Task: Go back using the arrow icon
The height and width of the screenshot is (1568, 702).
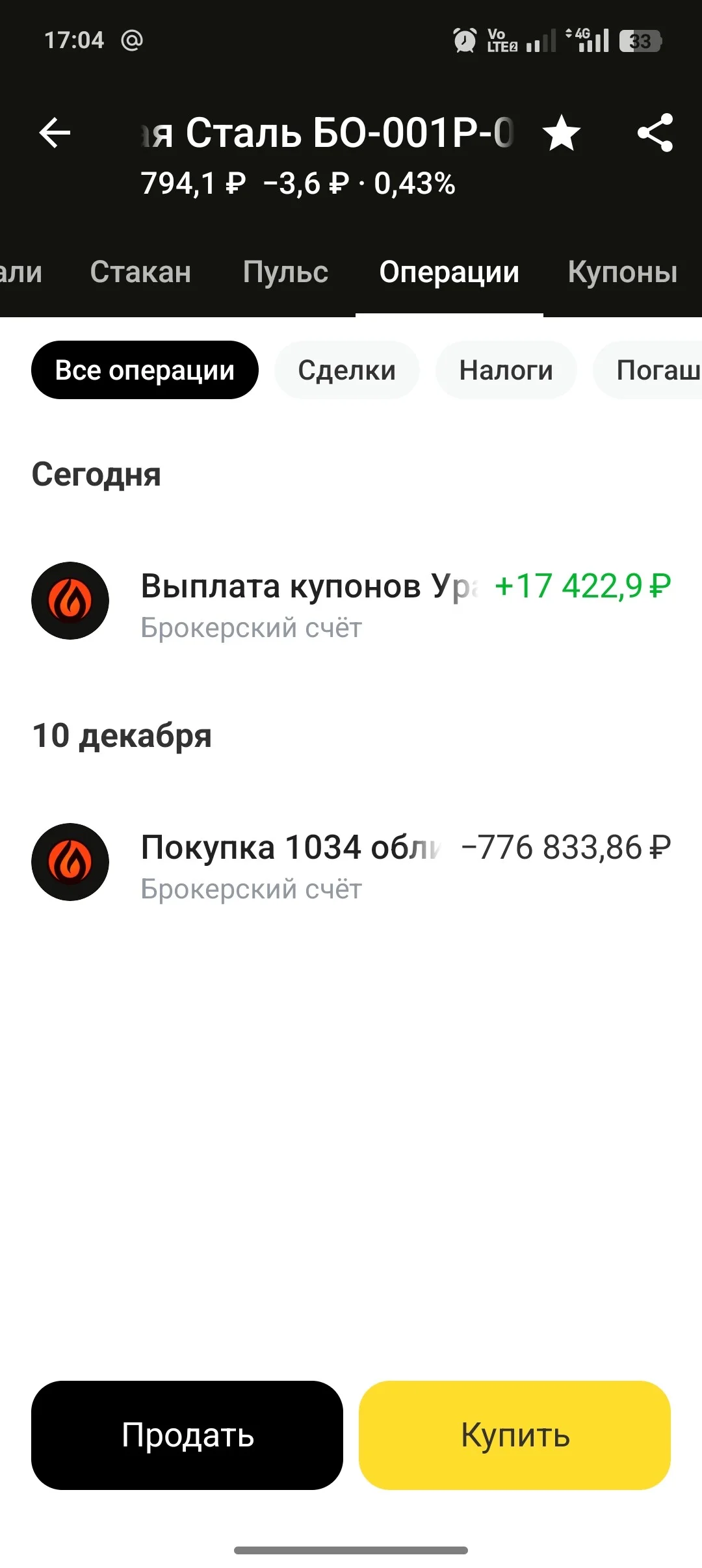Action: 55,133
